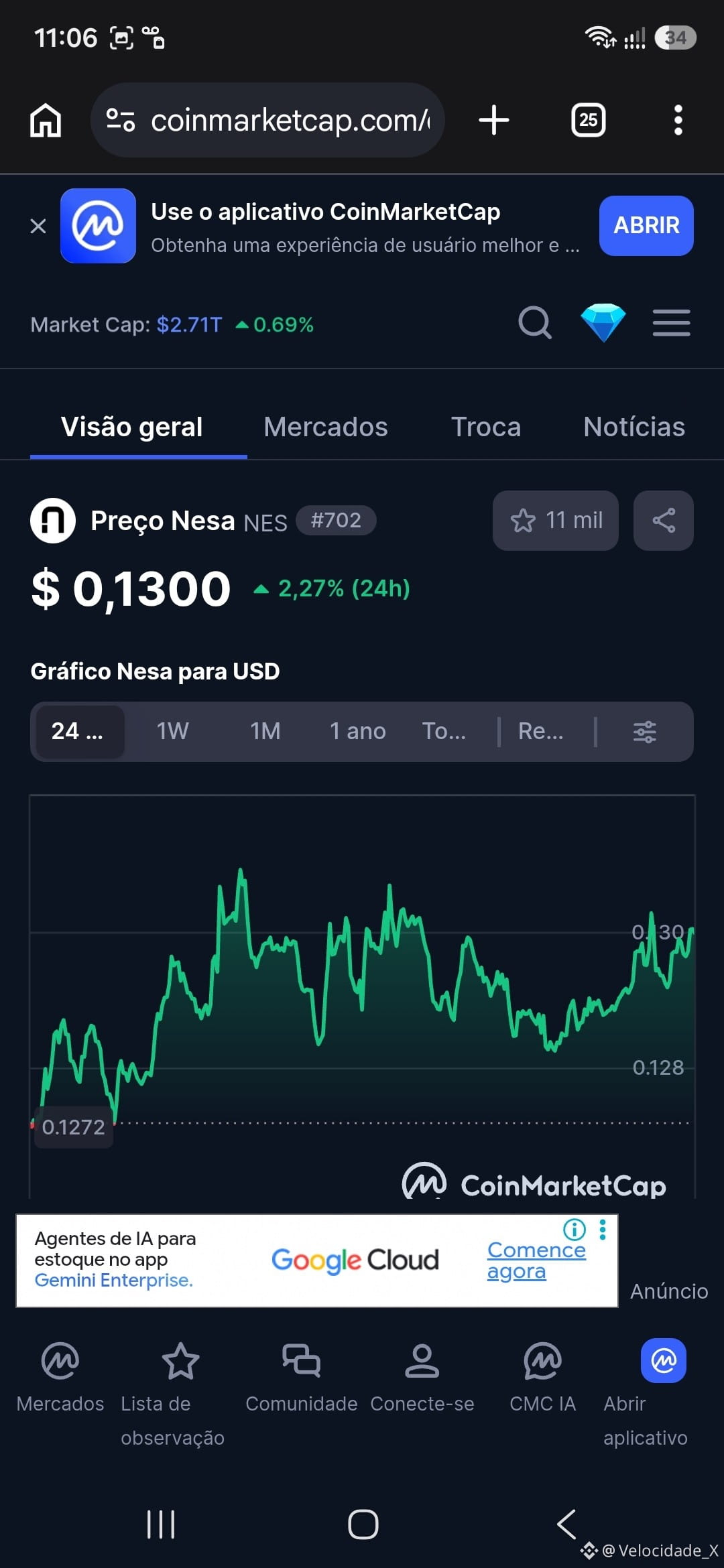Switch to the Mercados top tab
The image size is (724, 1568).
(326, 427)
